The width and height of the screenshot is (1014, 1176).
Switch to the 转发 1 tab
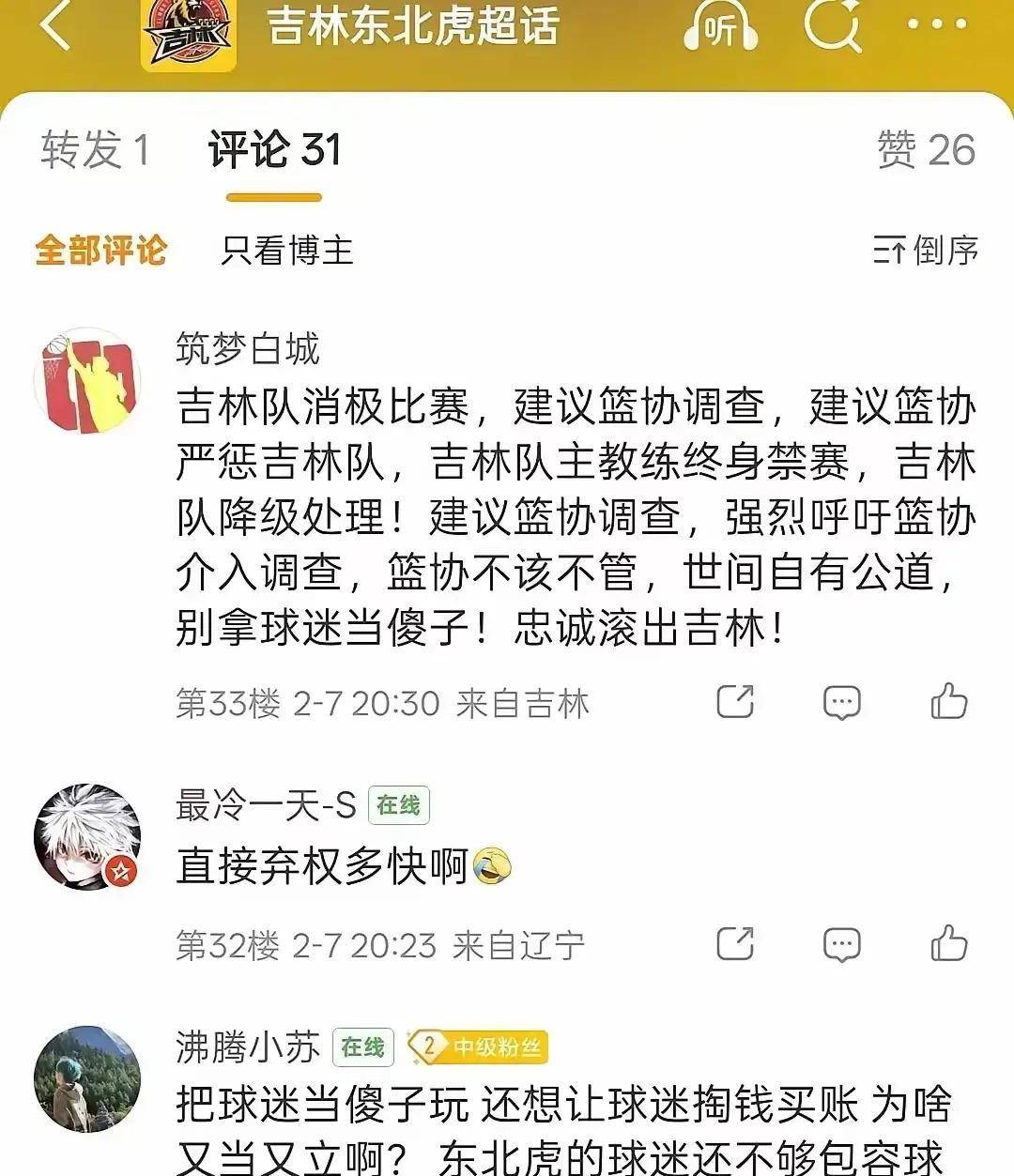(95, 150)
